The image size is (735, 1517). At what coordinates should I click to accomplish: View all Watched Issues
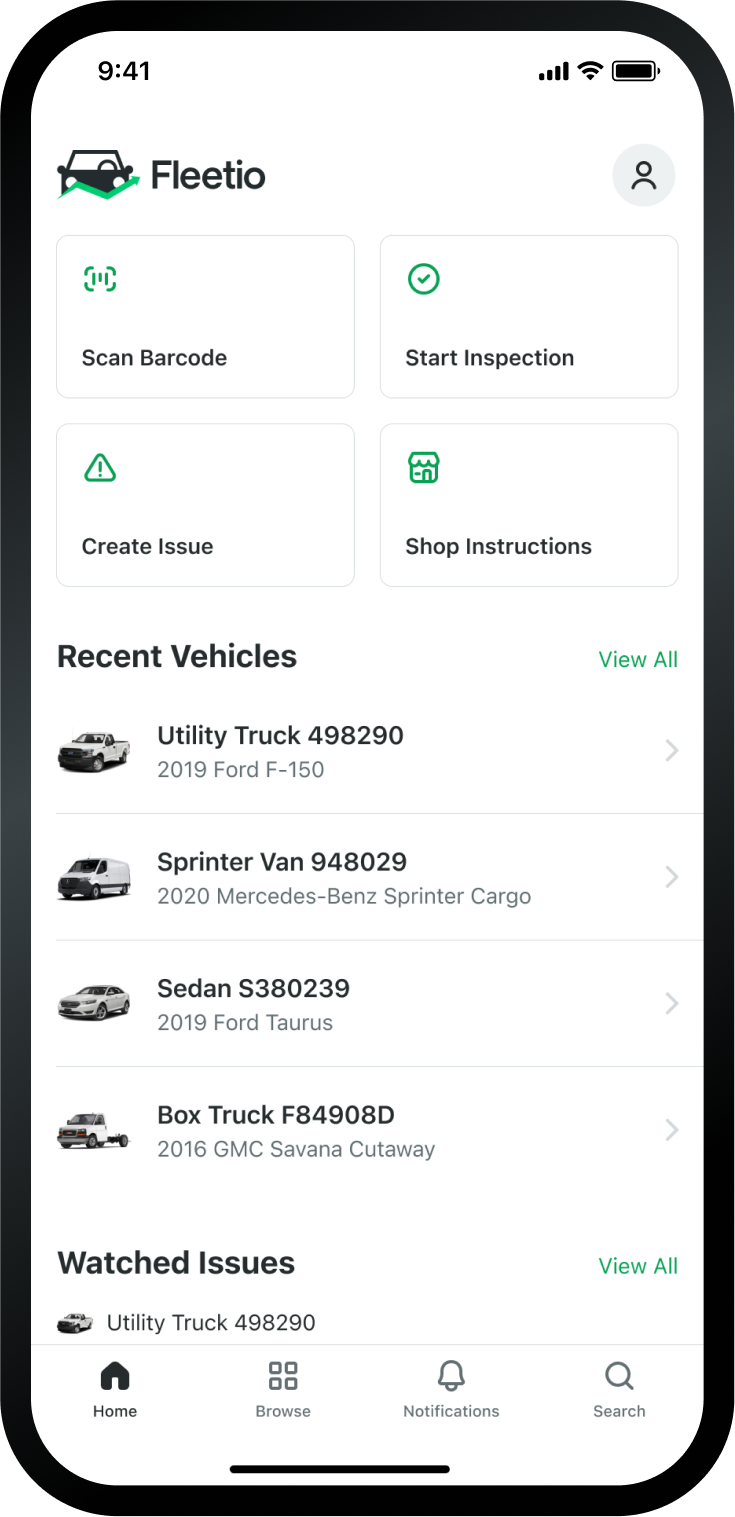(637, 1266)
